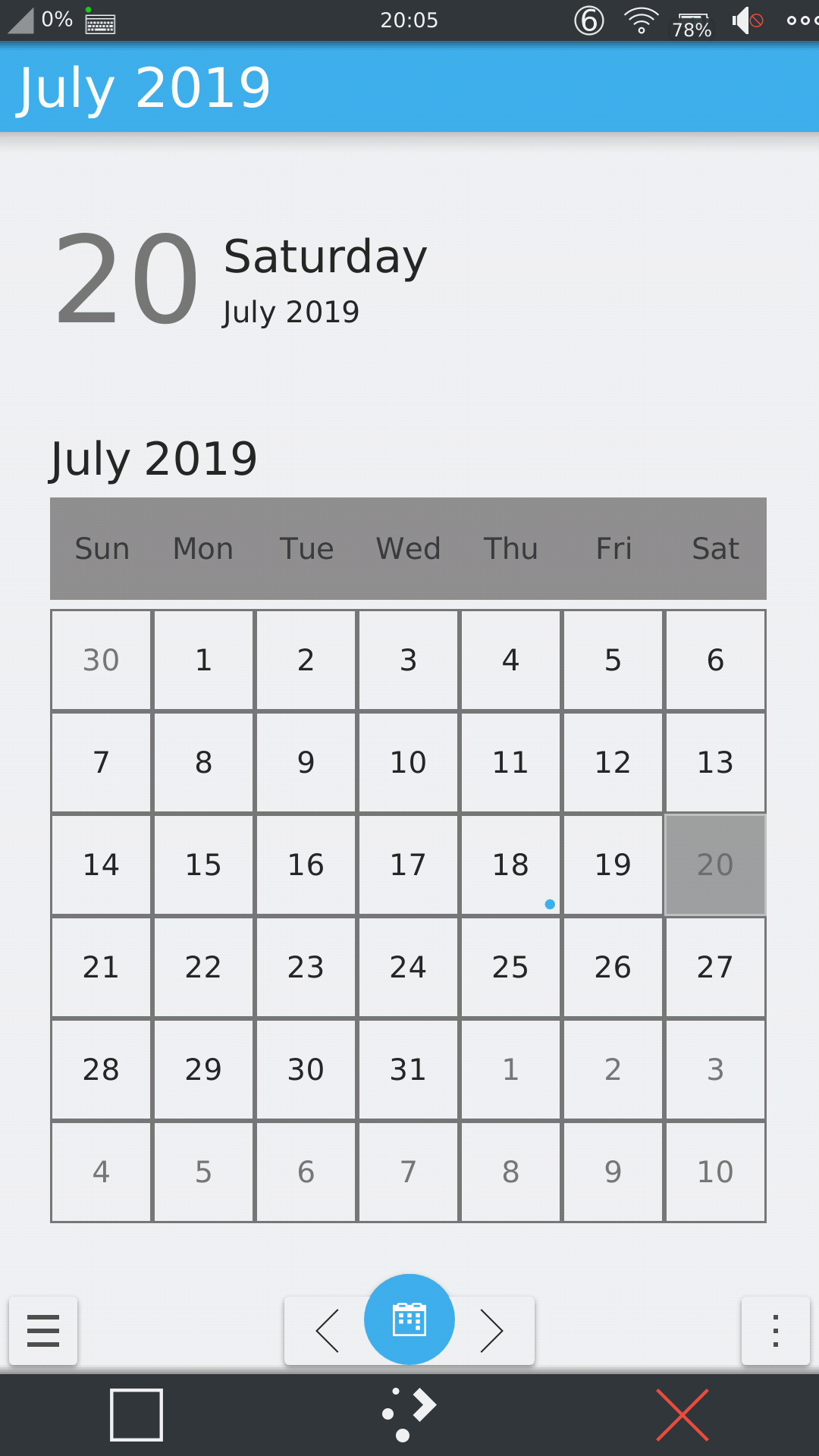This screenshot has height=1456, width=819.
Task: Select July 18 with the event dot
Action: point(510,864)
